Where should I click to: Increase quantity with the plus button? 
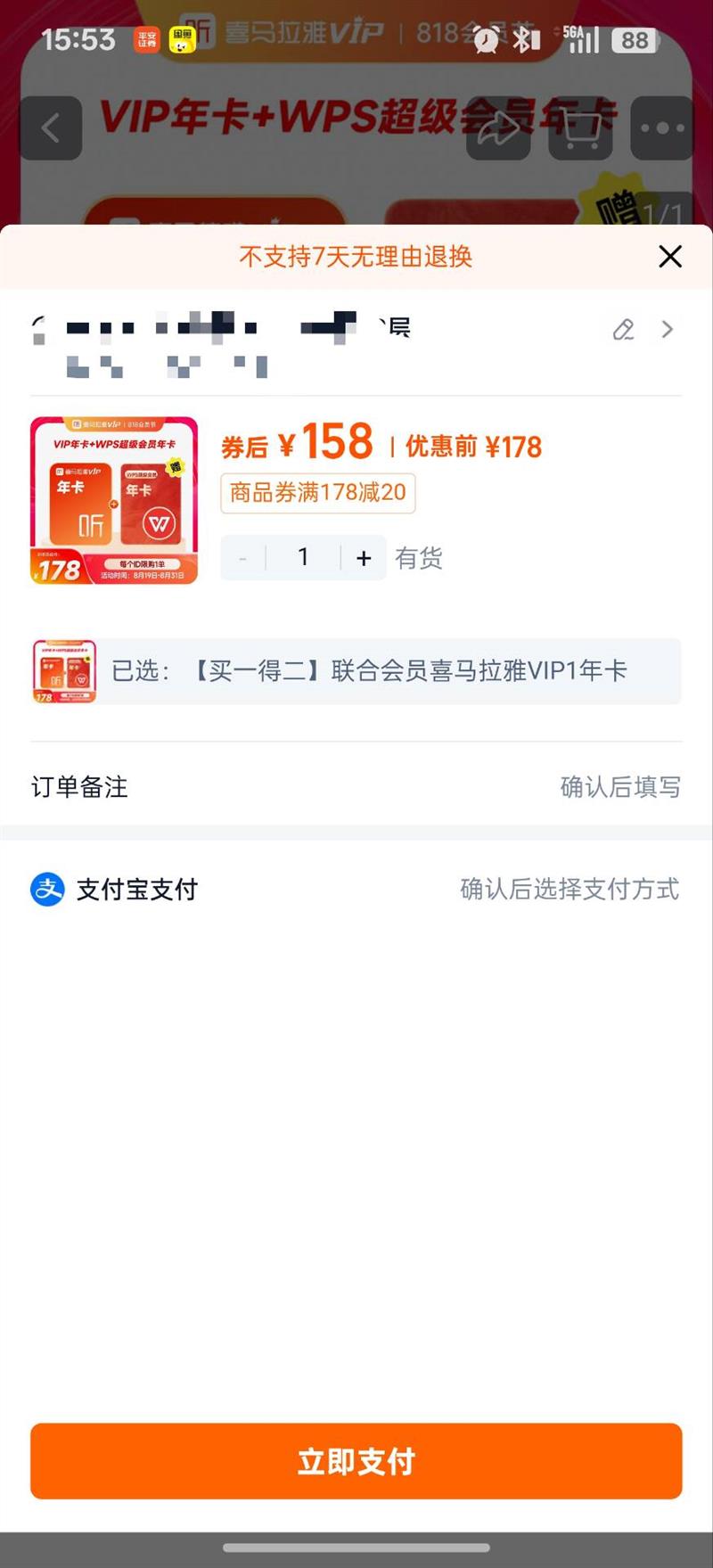click(x=364, y=558)
